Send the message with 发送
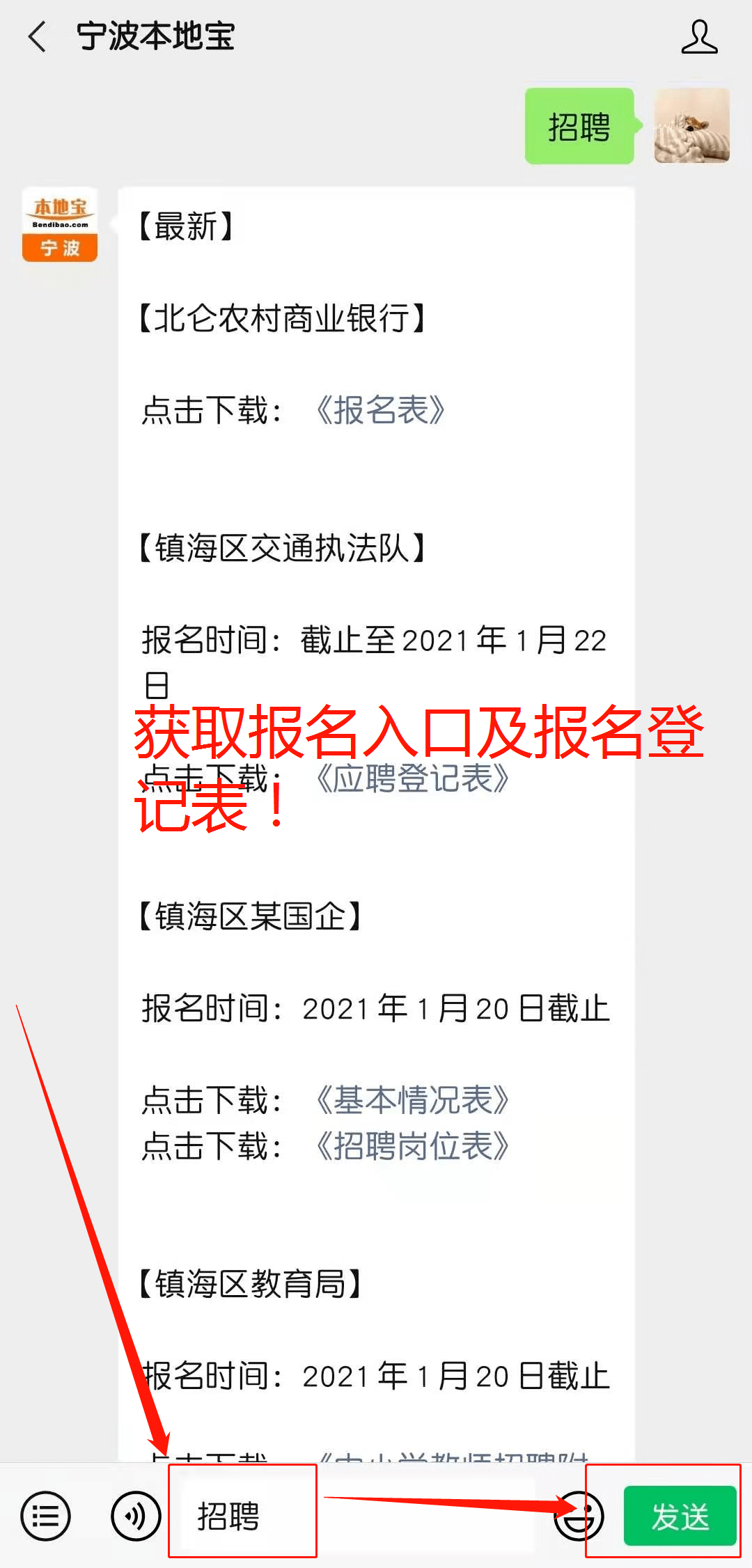Screen dimensions: 752x1568 [680, 1516]
